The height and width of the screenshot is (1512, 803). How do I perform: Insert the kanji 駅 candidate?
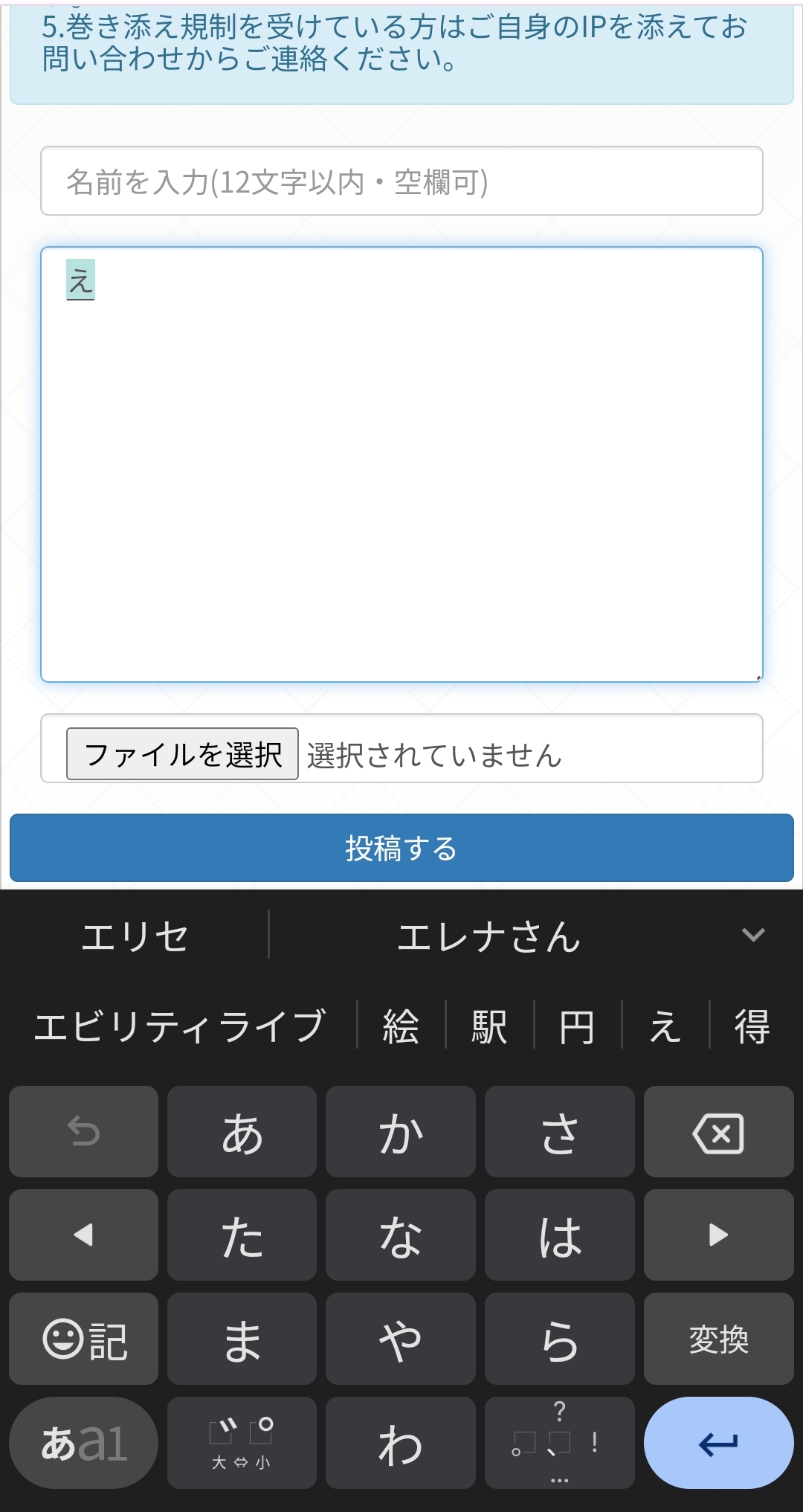pyautogui.click(x=489, y=1026)
